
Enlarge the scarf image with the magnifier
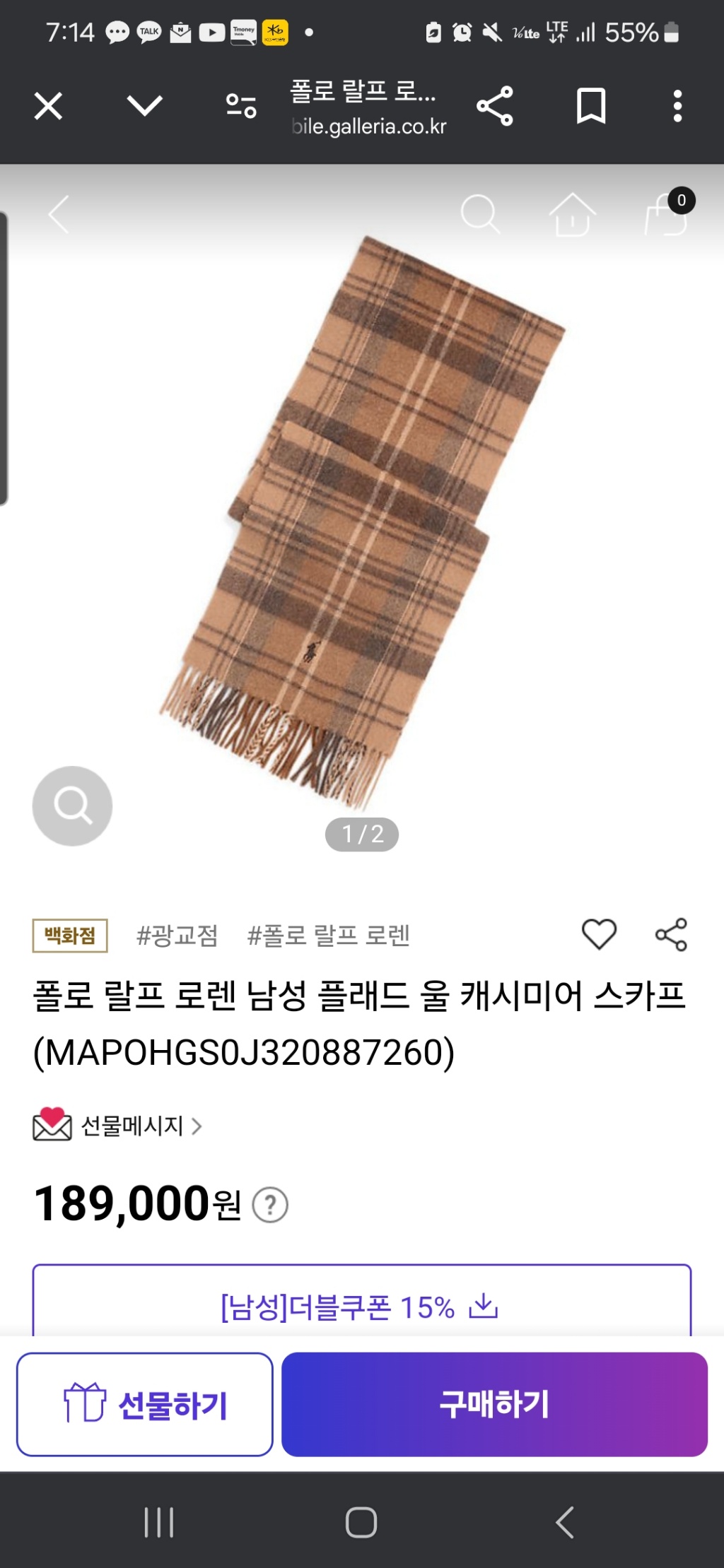tap(72, 806)
